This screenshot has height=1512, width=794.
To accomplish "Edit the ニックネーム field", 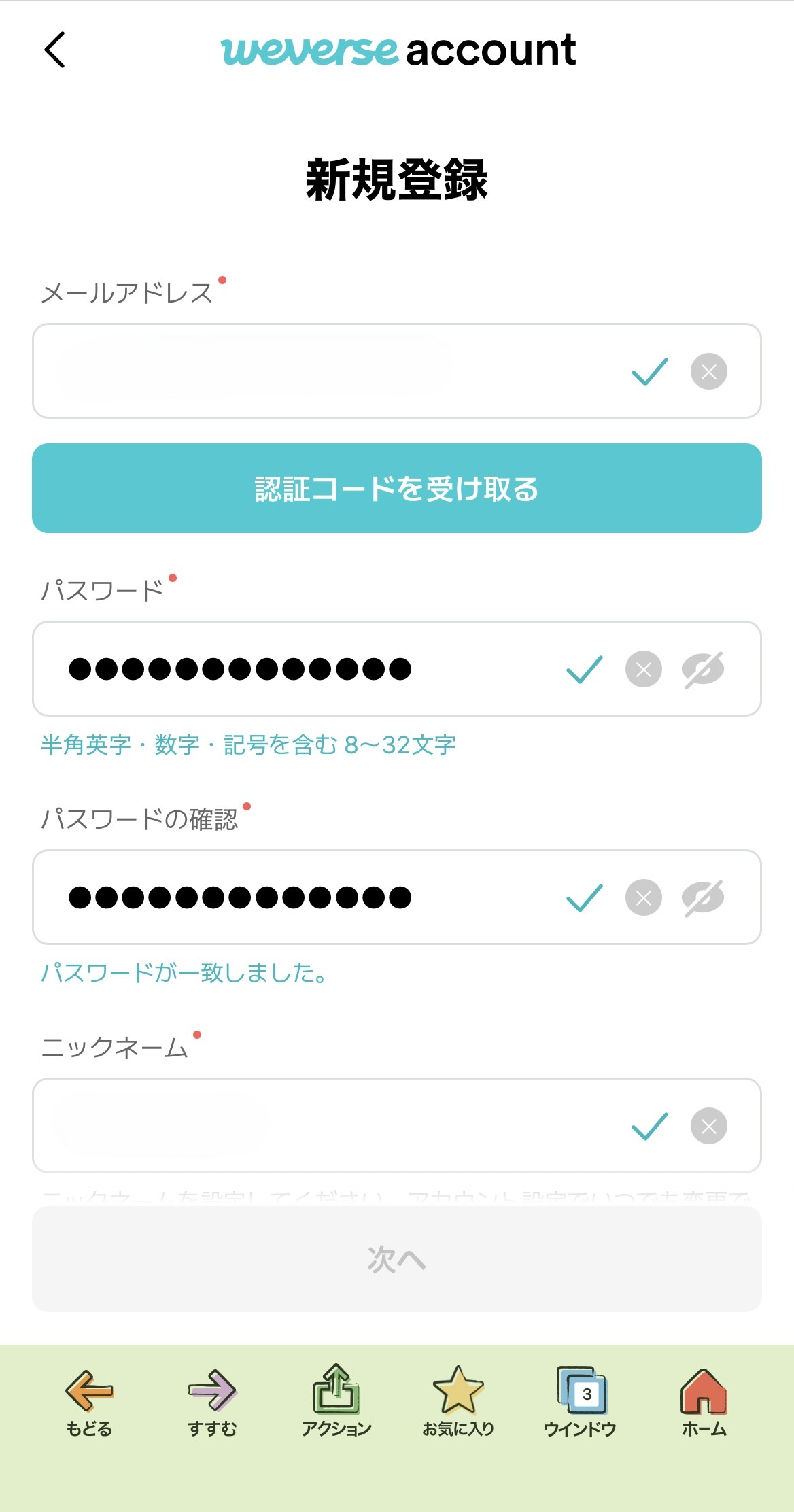I will 326,1126.
